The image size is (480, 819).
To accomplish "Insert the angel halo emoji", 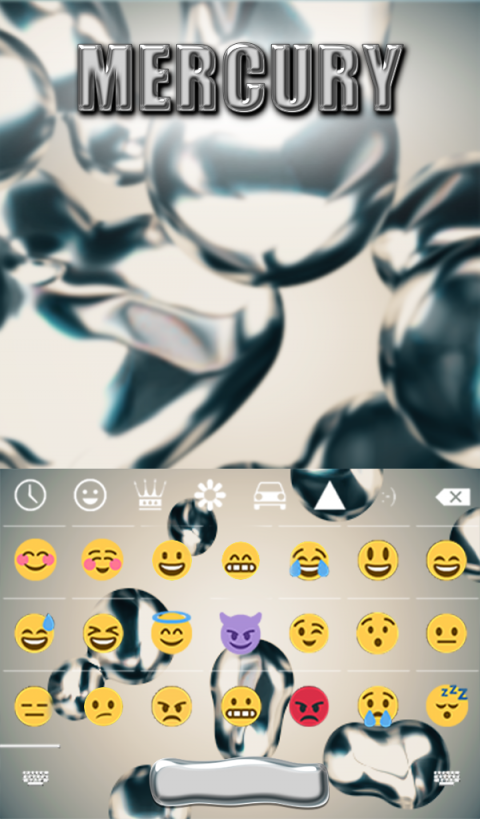I will click(x=172, y=632).
